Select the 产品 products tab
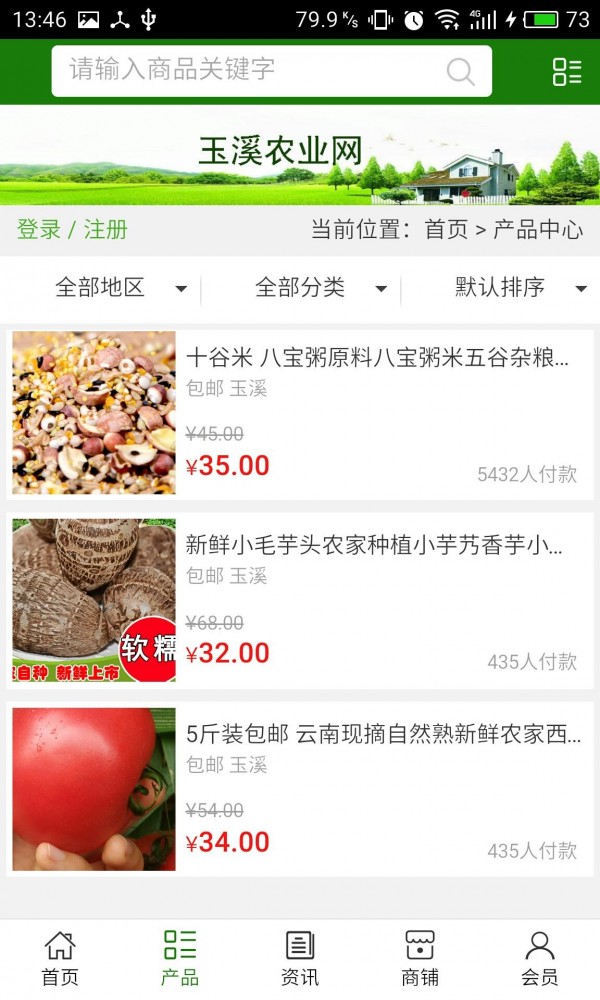This screenshot has height=1000, width=600. click(180, 958)
